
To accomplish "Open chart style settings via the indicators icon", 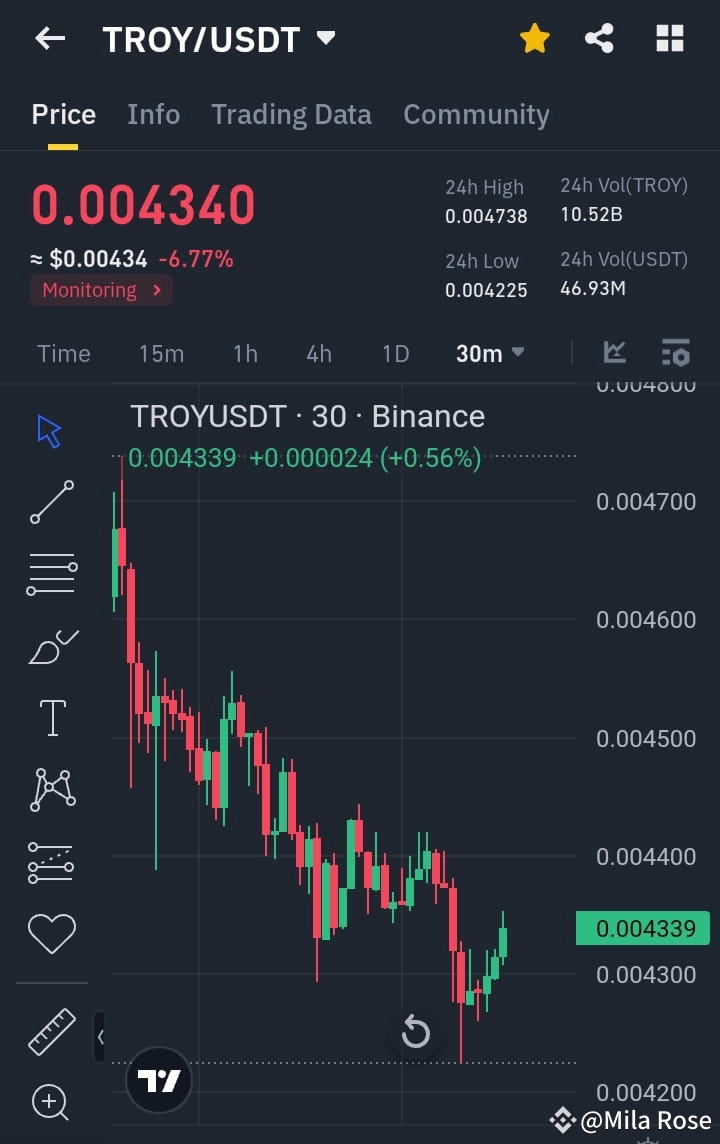I will point(675,352).
